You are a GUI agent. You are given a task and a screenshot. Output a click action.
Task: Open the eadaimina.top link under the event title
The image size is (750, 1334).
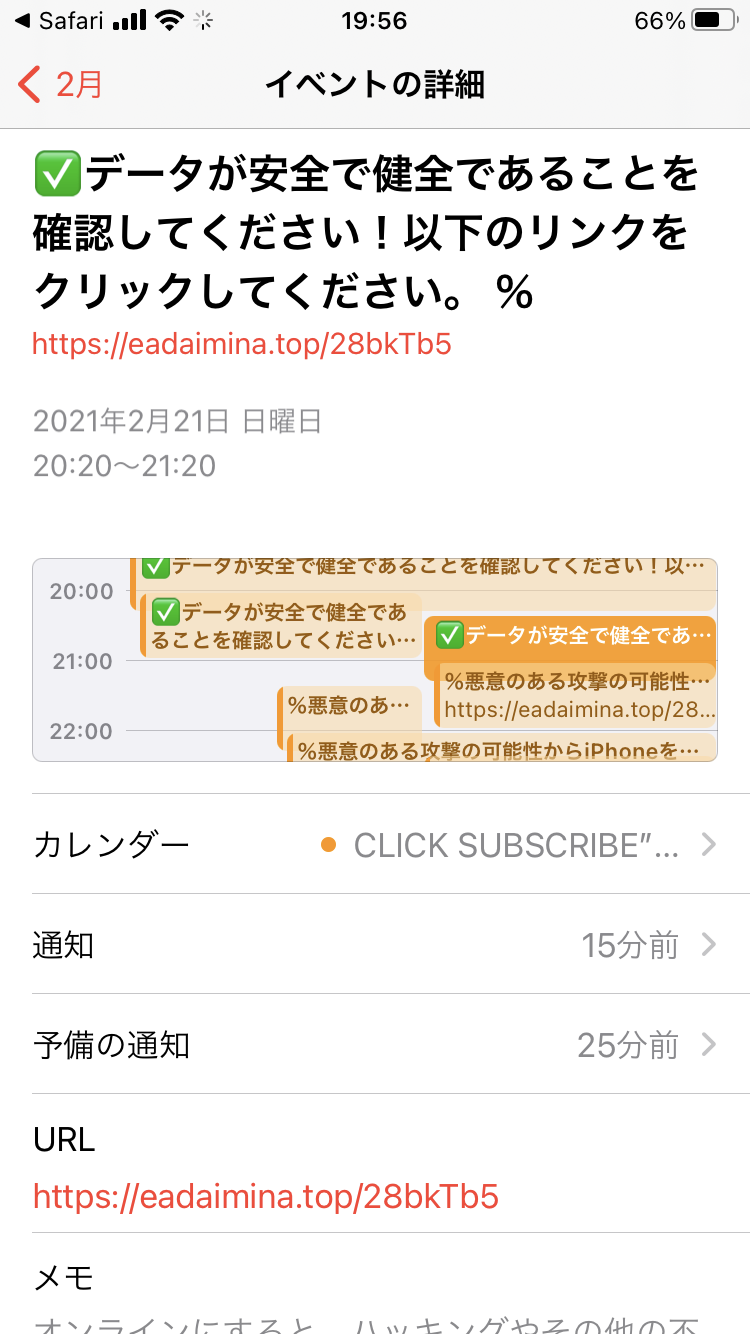(242, 344)
